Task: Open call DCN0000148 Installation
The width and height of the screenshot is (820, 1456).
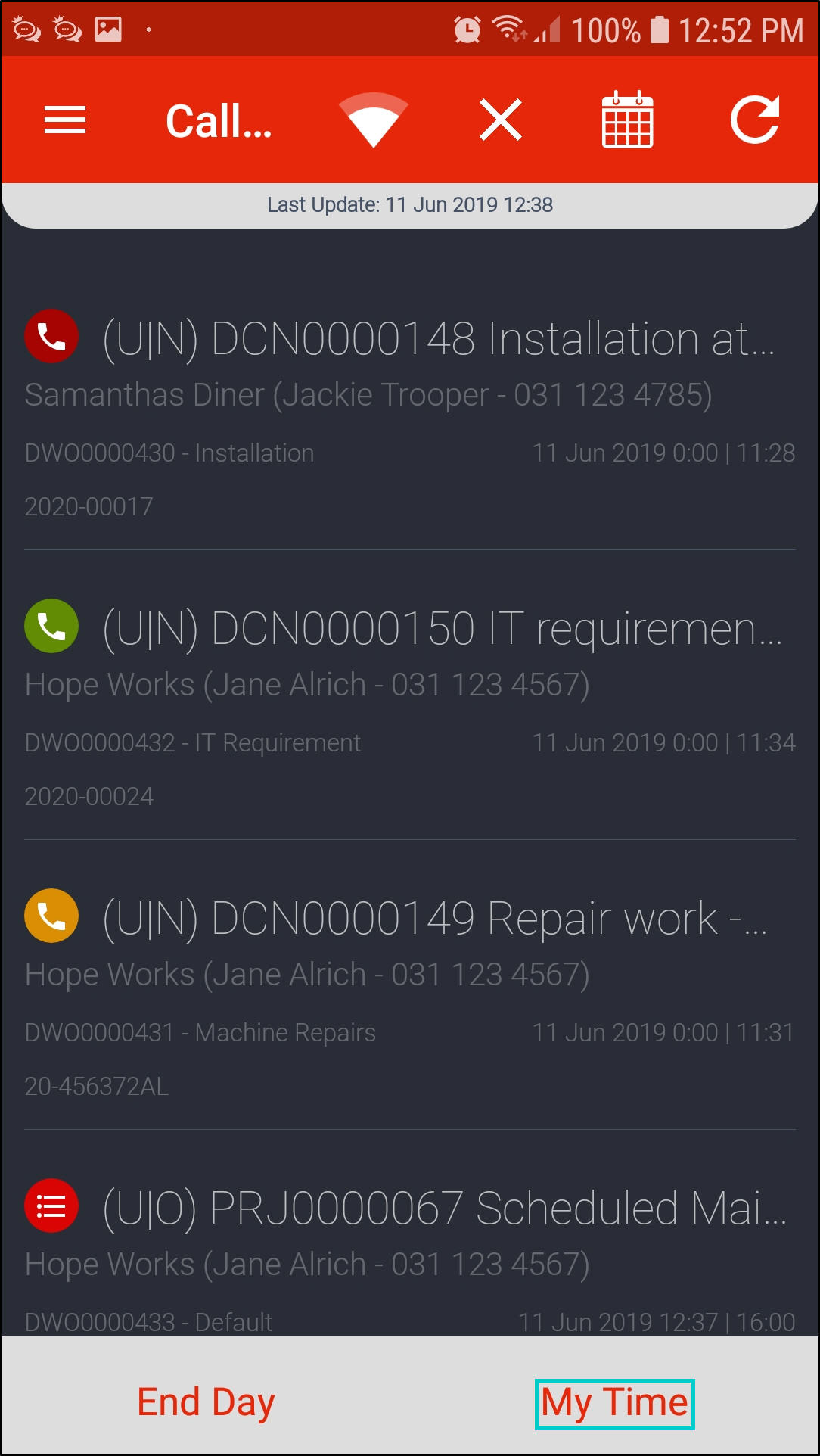Action: coord(439,339)
